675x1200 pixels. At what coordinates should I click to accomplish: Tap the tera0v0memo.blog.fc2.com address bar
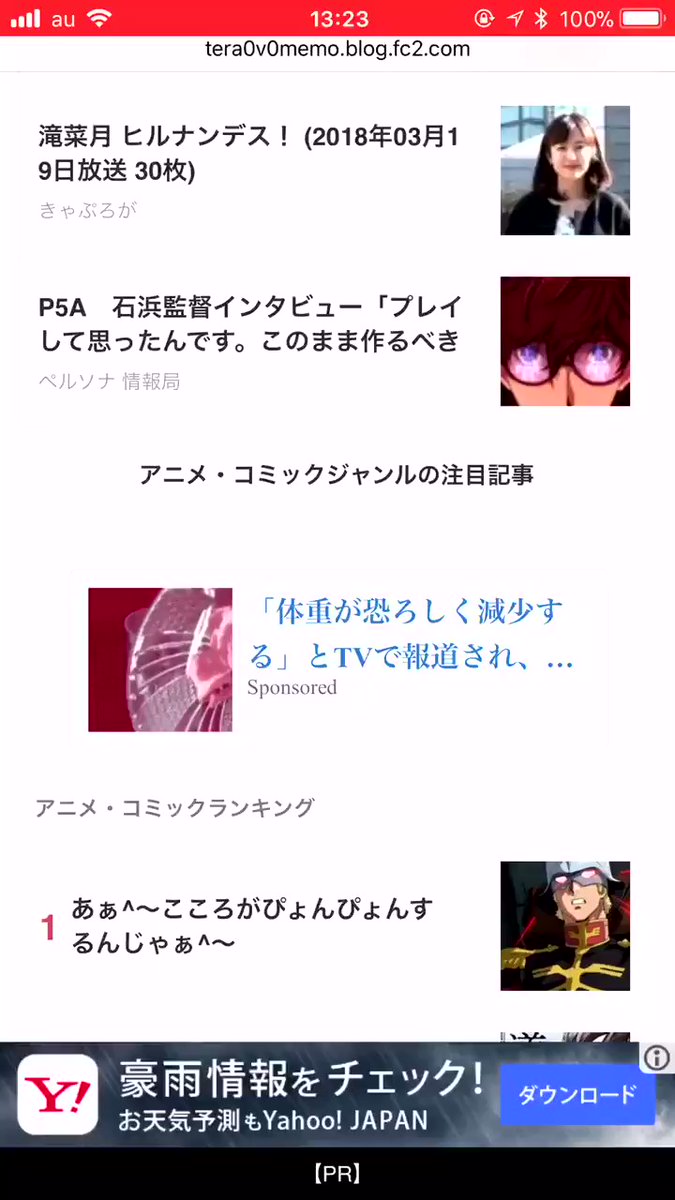tap(337, 49)
